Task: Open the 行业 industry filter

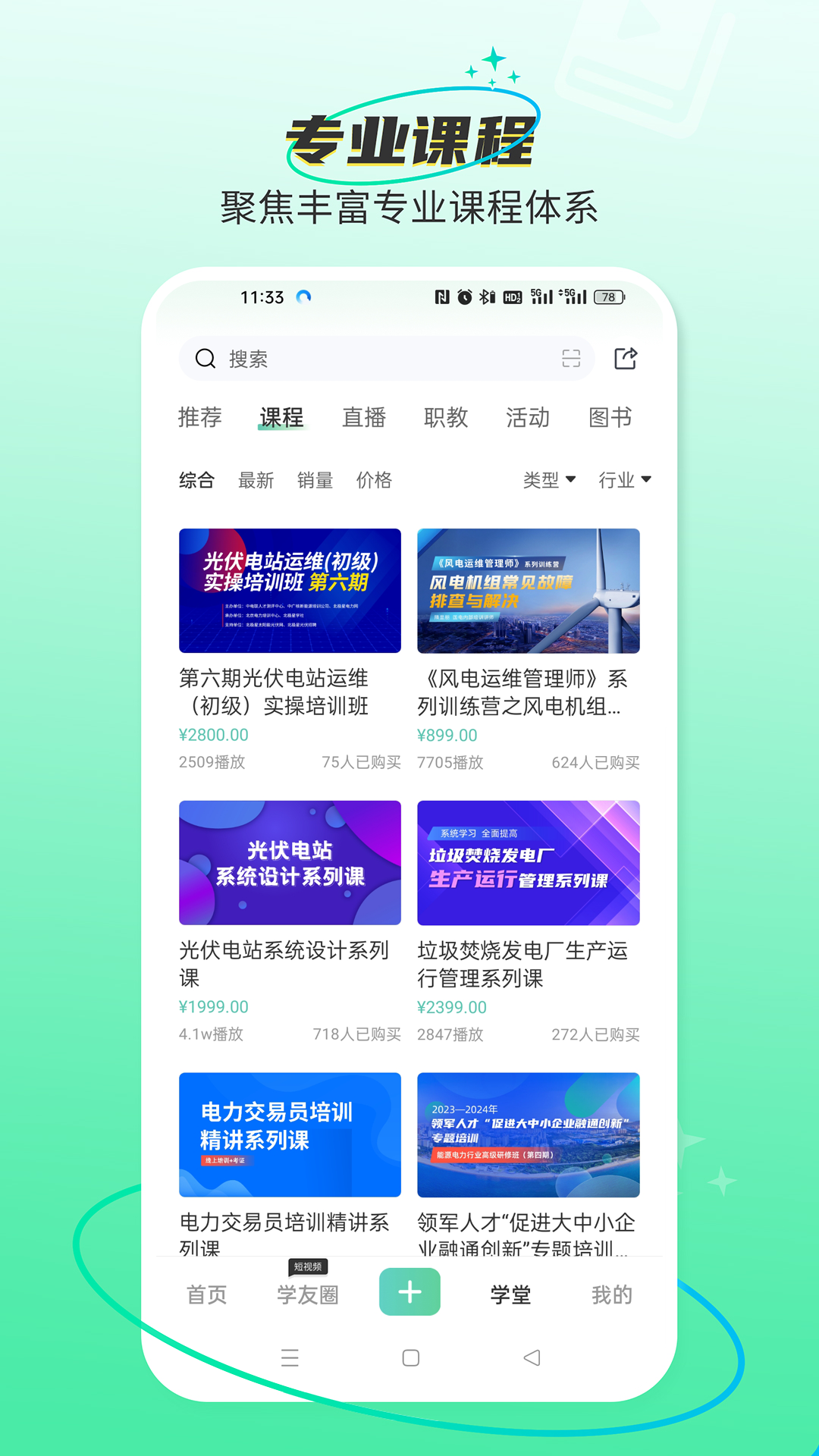Action: (x=625, y=479)
